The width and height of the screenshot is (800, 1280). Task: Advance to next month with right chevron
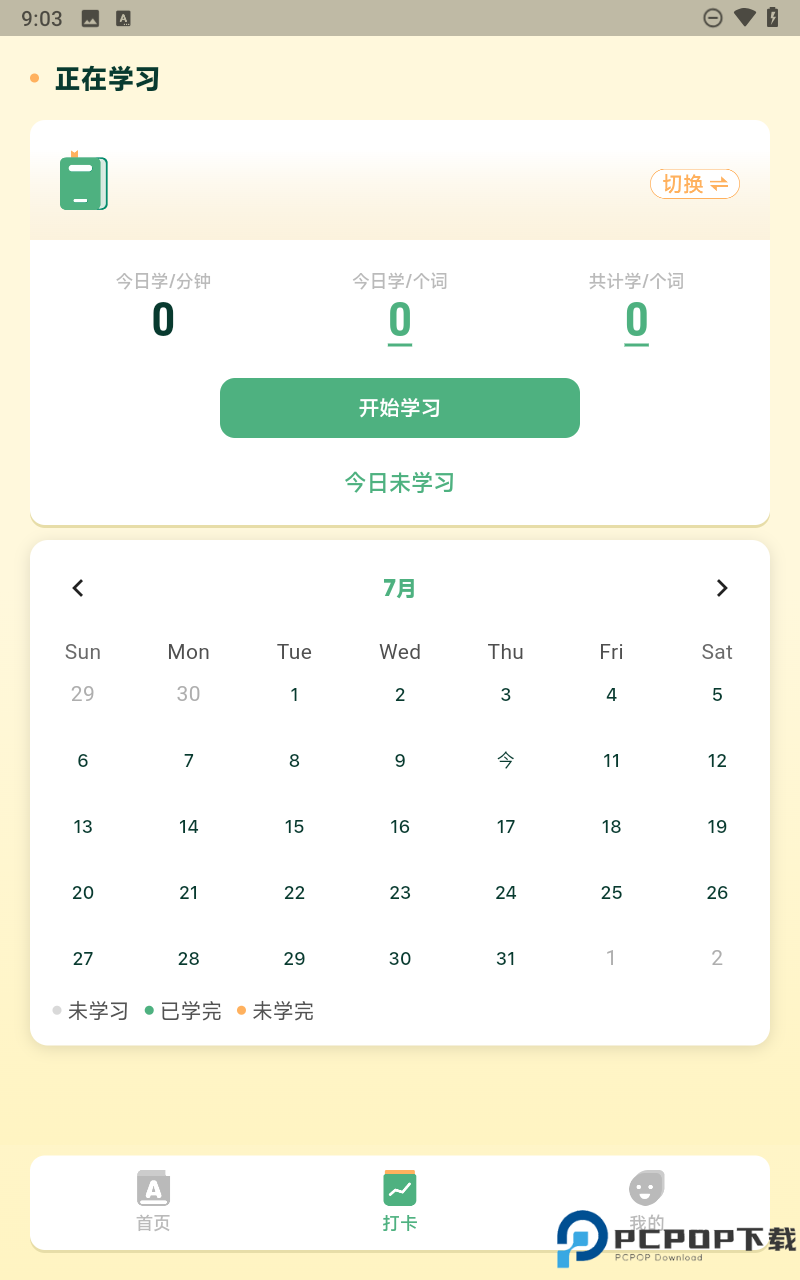[x=722, y=588]
